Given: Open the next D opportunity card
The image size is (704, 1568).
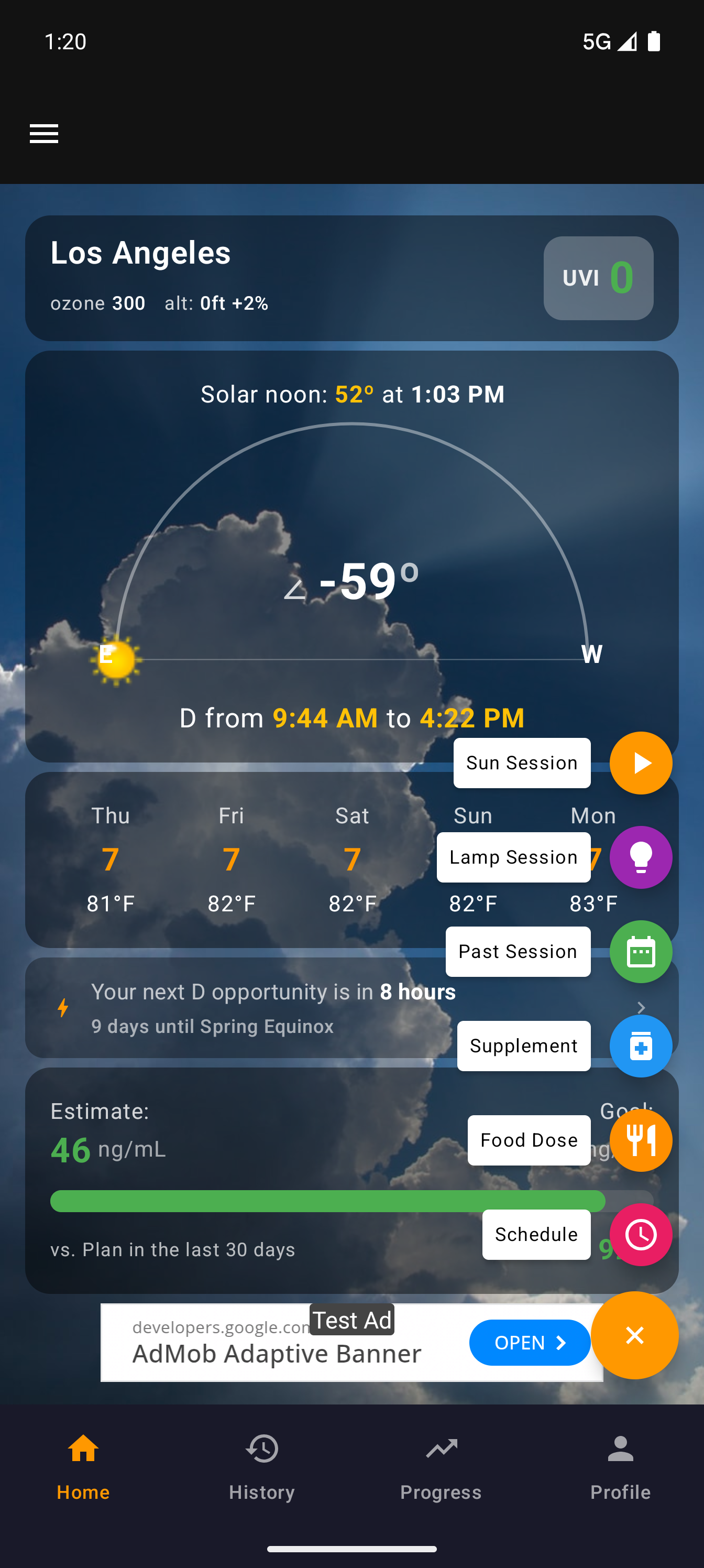Looking at the screenshot, I should point(244,1007).
